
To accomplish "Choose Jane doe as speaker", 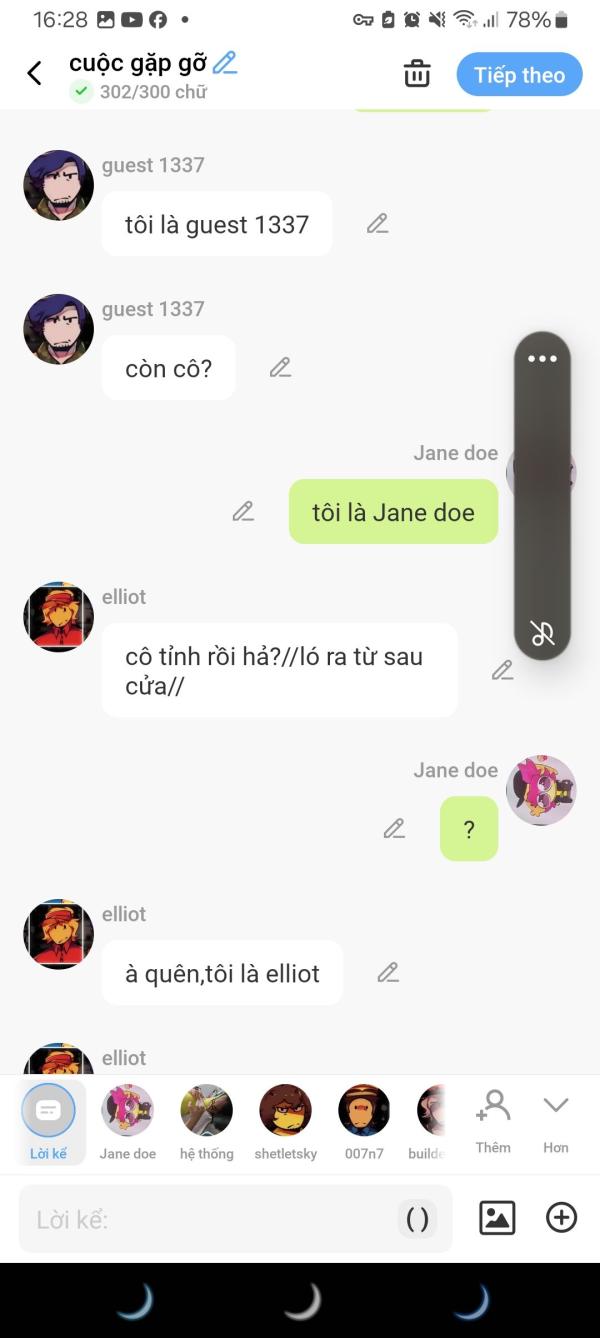I will point(127,1121).
